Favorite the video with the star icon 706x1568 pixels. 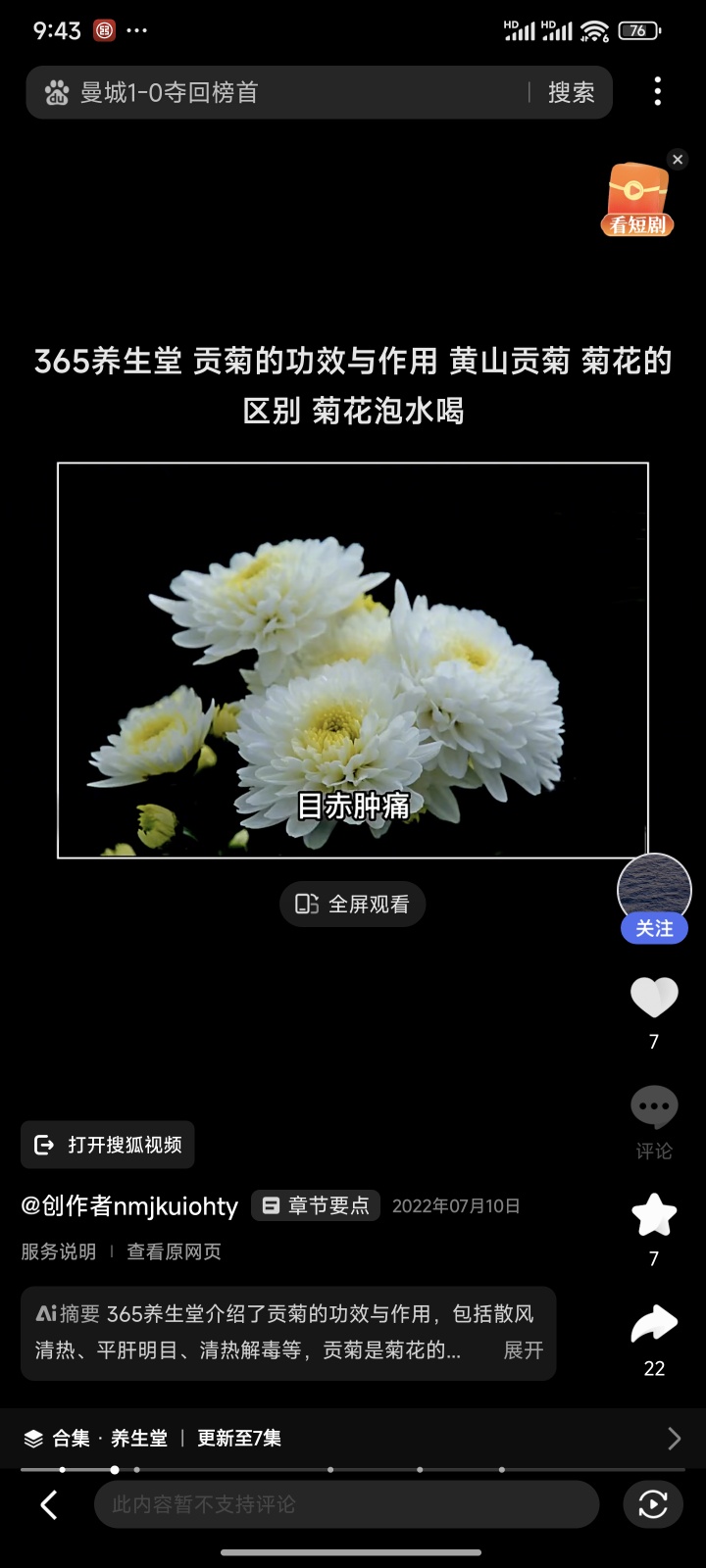click(x=654, y=1216)
